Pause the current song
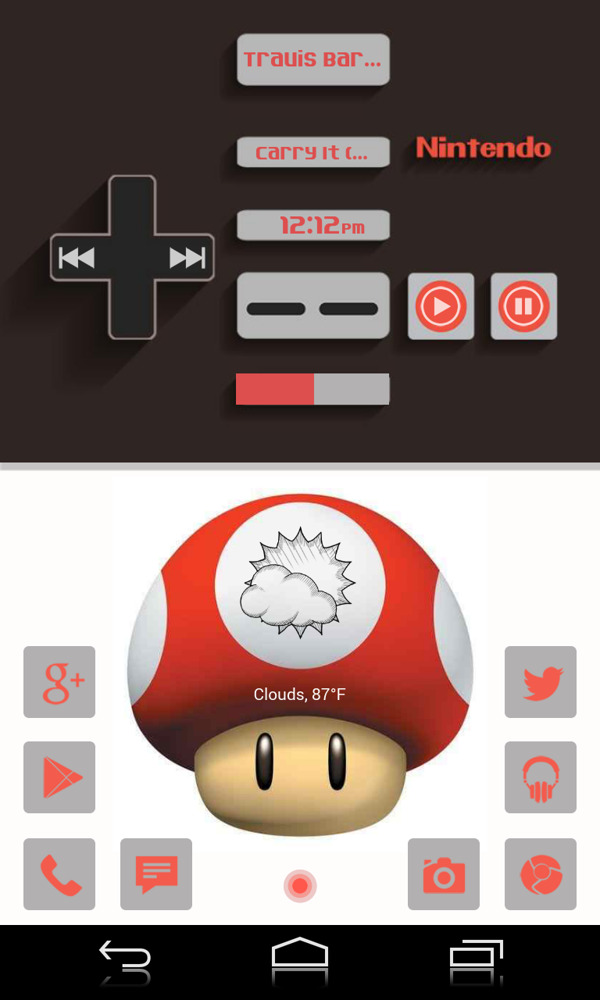This screenshot has height=1000, width=600. 523,306
